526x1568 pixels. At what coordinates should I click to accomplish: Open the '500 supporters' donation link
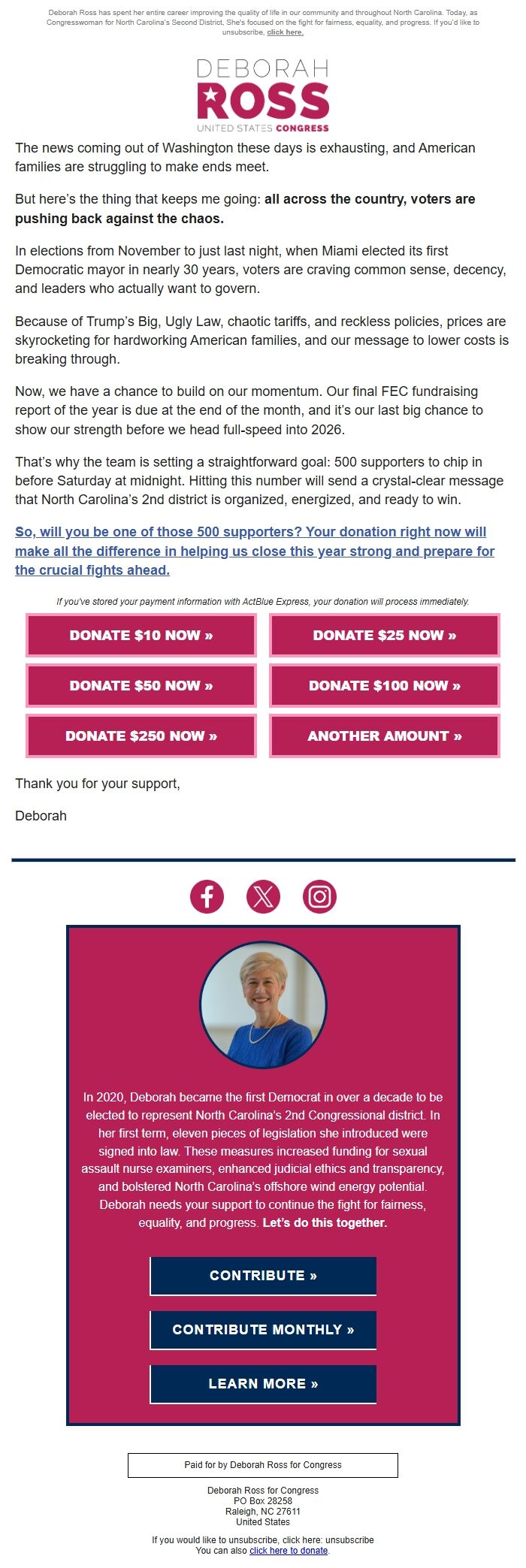click(x=254, y=551)
